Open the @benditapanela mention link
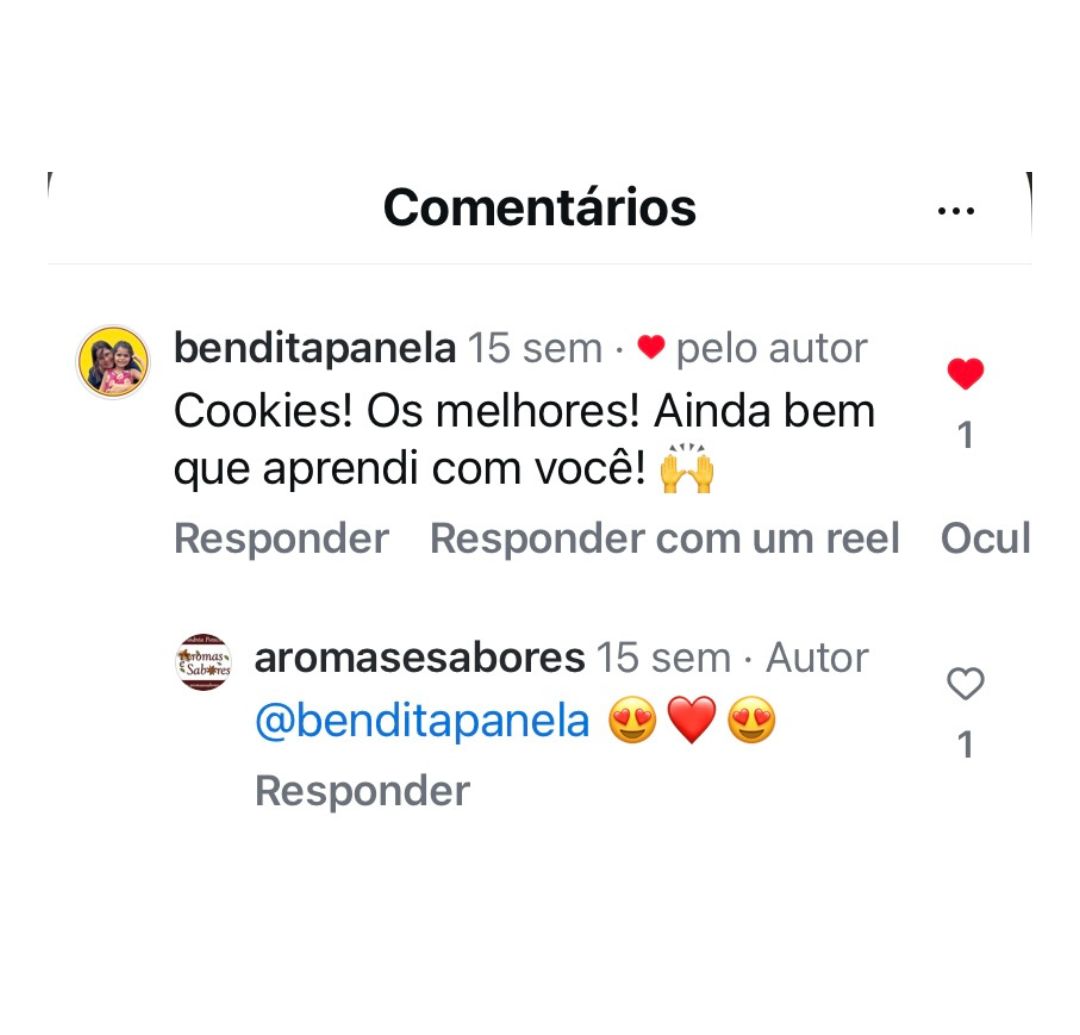Viewport: 1080px width, 1035px height. point(422,721)
